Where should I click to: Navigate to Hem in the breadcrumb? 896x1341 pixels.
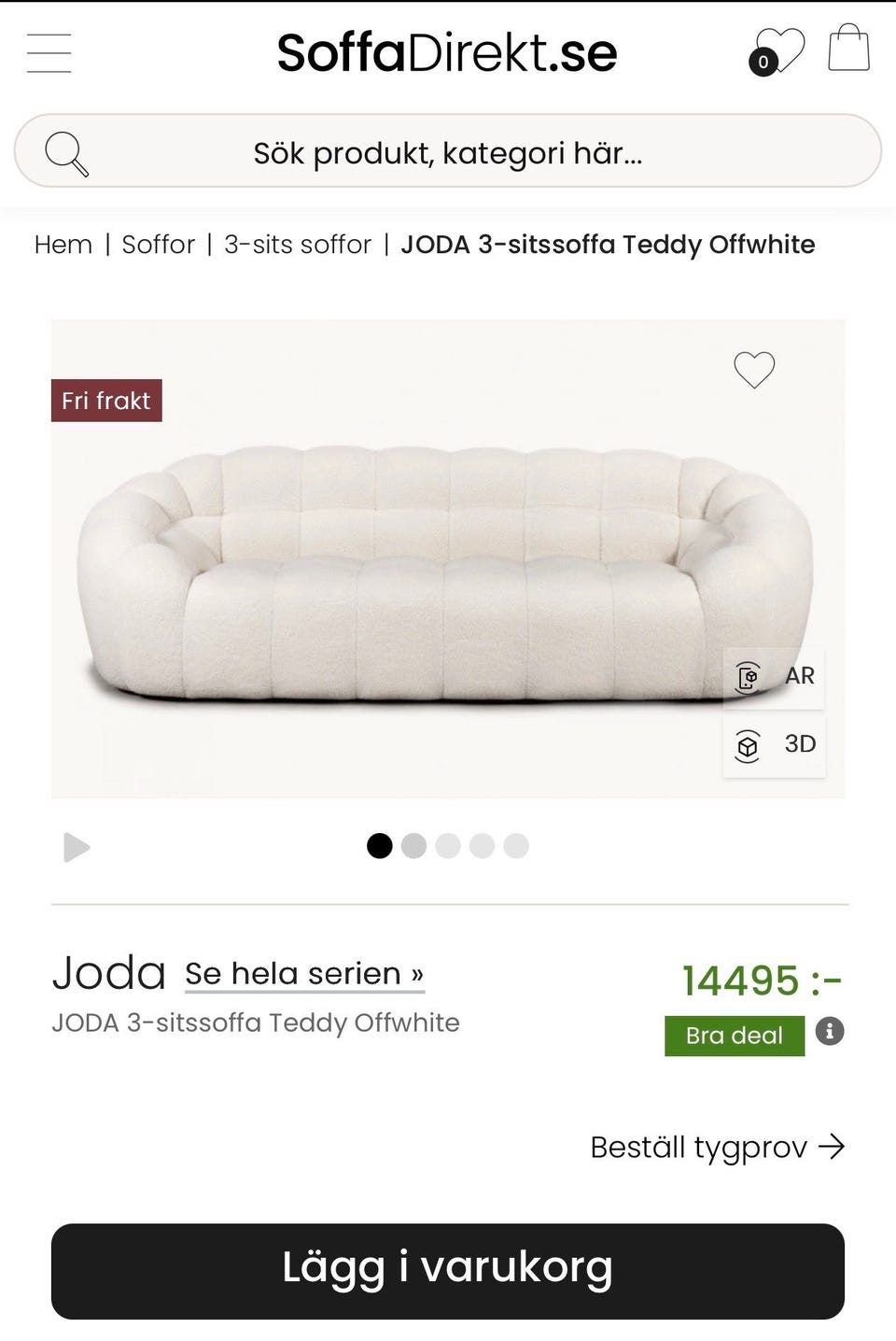62,245
